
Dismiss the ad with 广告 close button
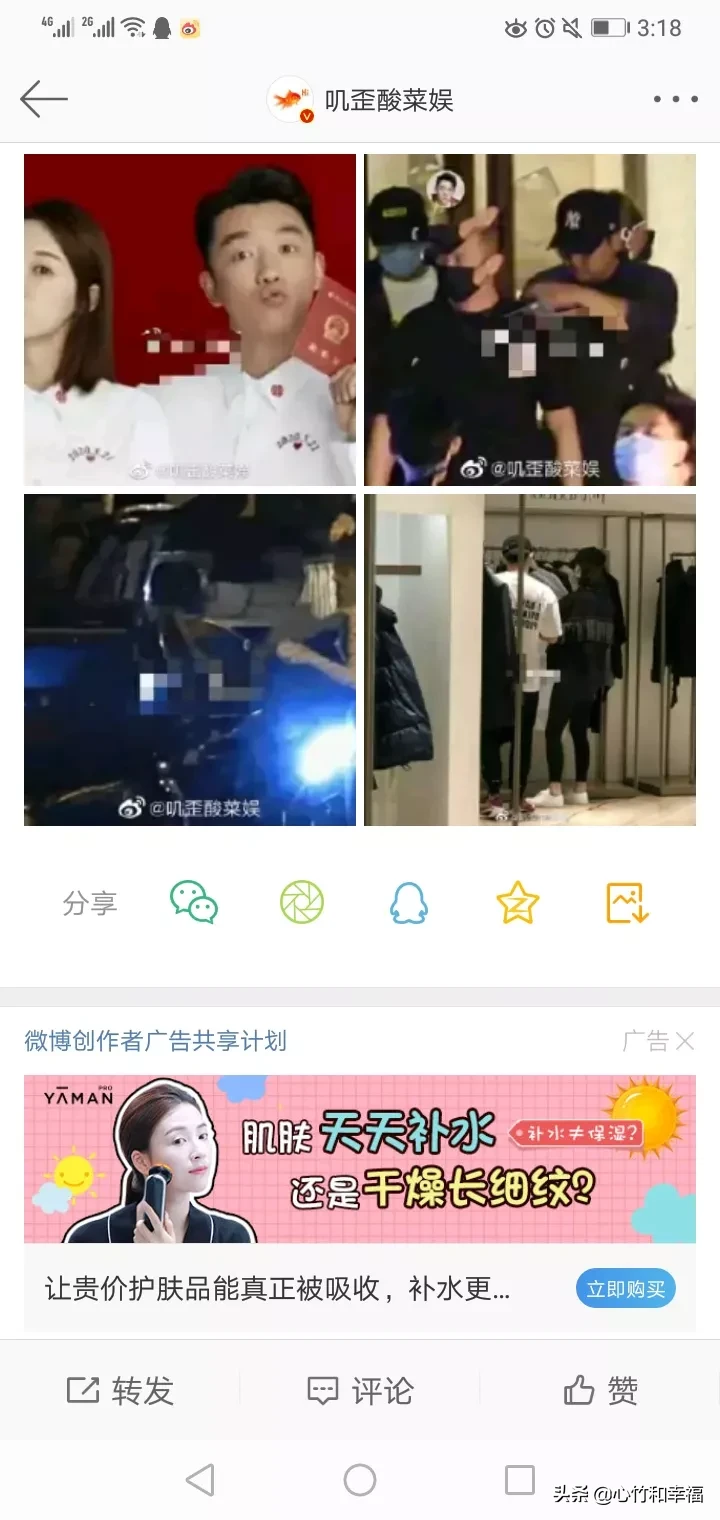(x=658, y=1041)
